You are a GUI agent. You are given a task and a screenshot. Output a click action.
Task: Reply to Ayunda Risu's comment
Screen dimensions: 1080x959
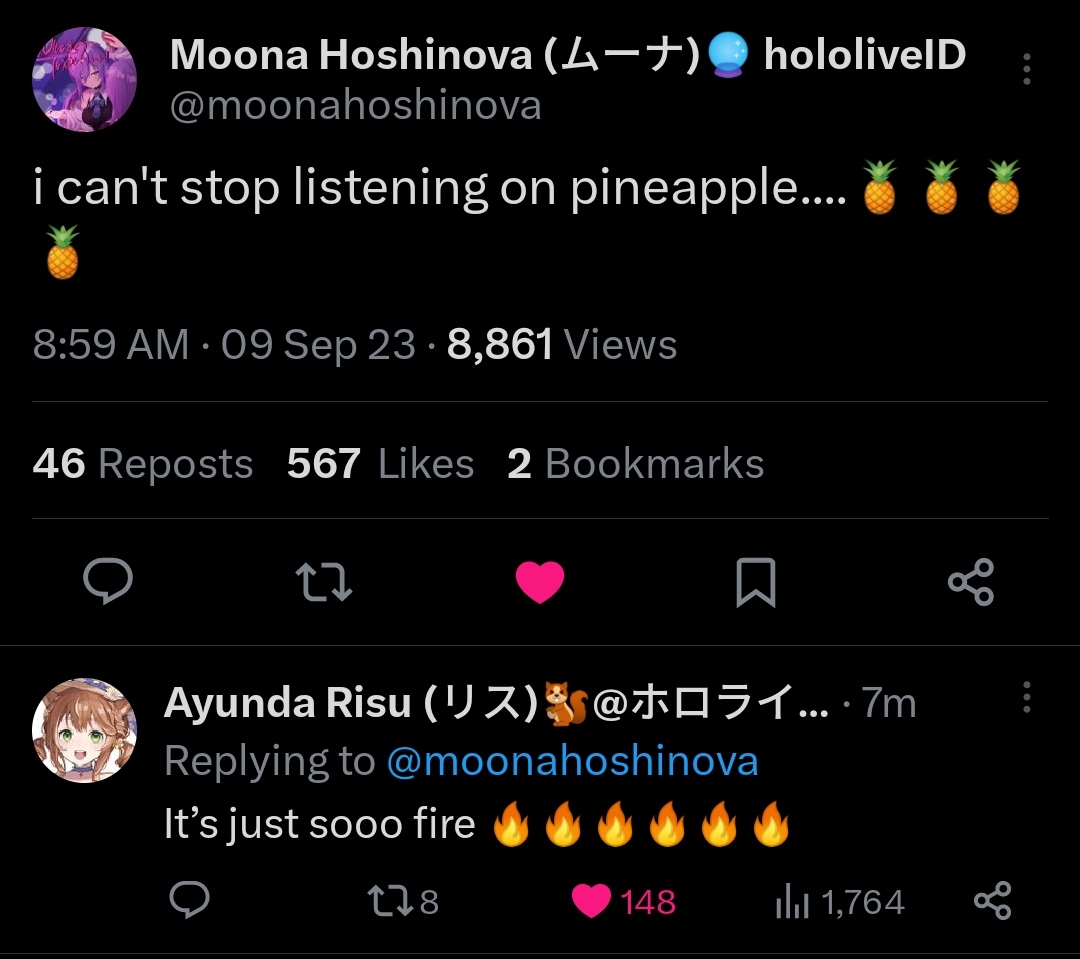(189, 902)
